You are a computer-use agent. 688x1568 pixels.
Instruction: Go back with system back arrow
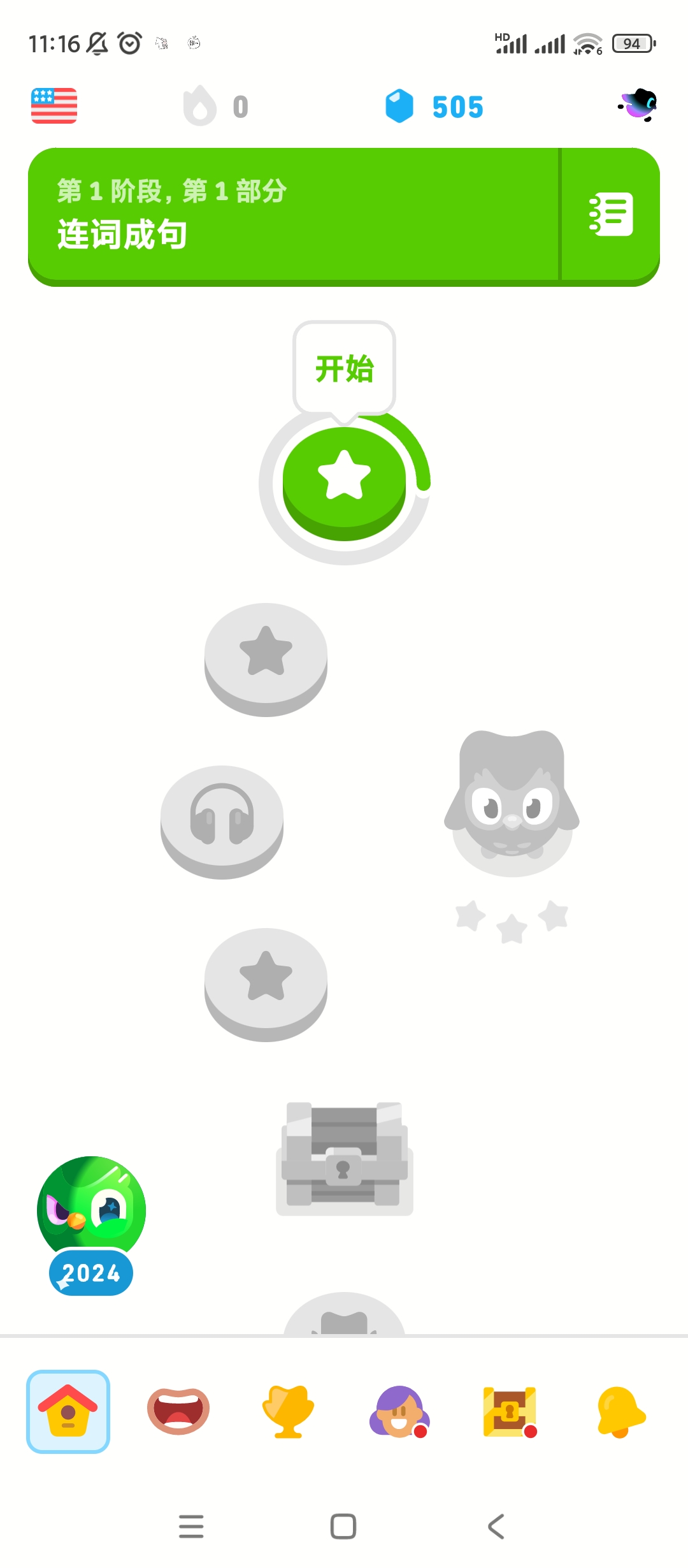tap(496, 1527)
